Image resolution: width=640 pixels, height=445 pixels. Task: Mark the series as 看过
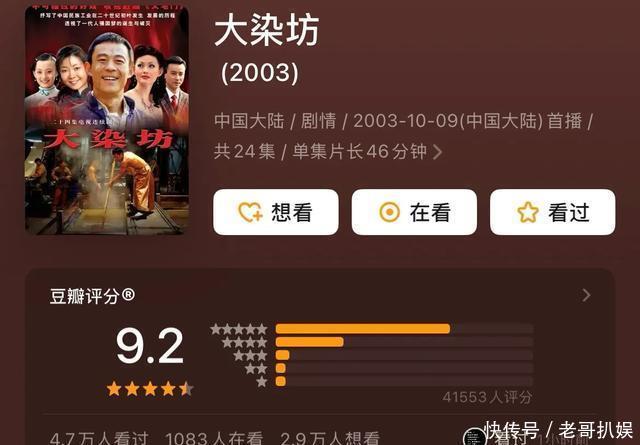pyautogui.click(x=552, y=212)
